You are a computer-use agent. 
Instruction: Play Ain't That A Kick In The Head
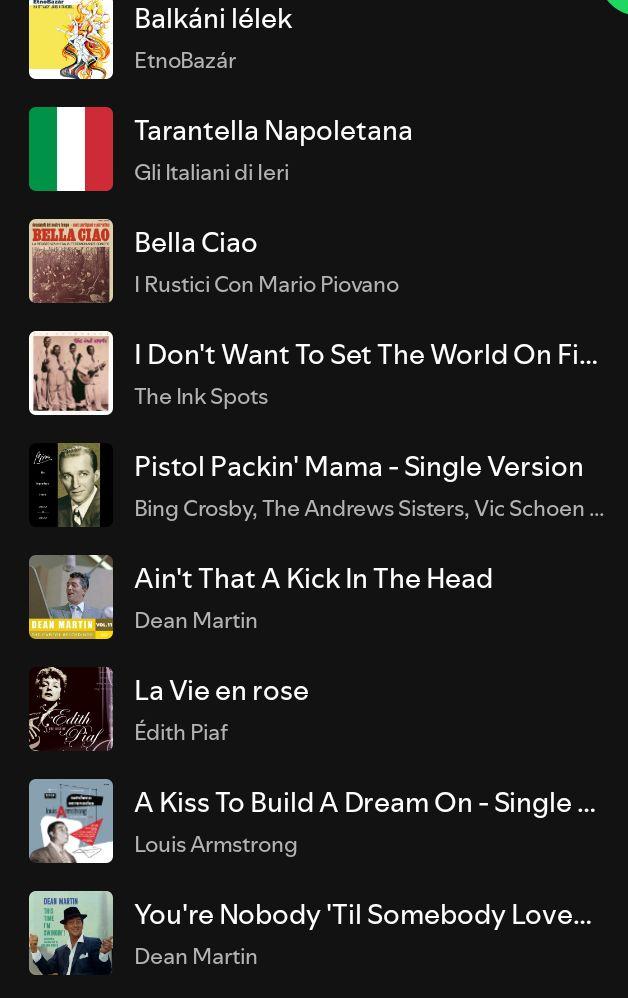pyautogui.click(x=313, y=580)
